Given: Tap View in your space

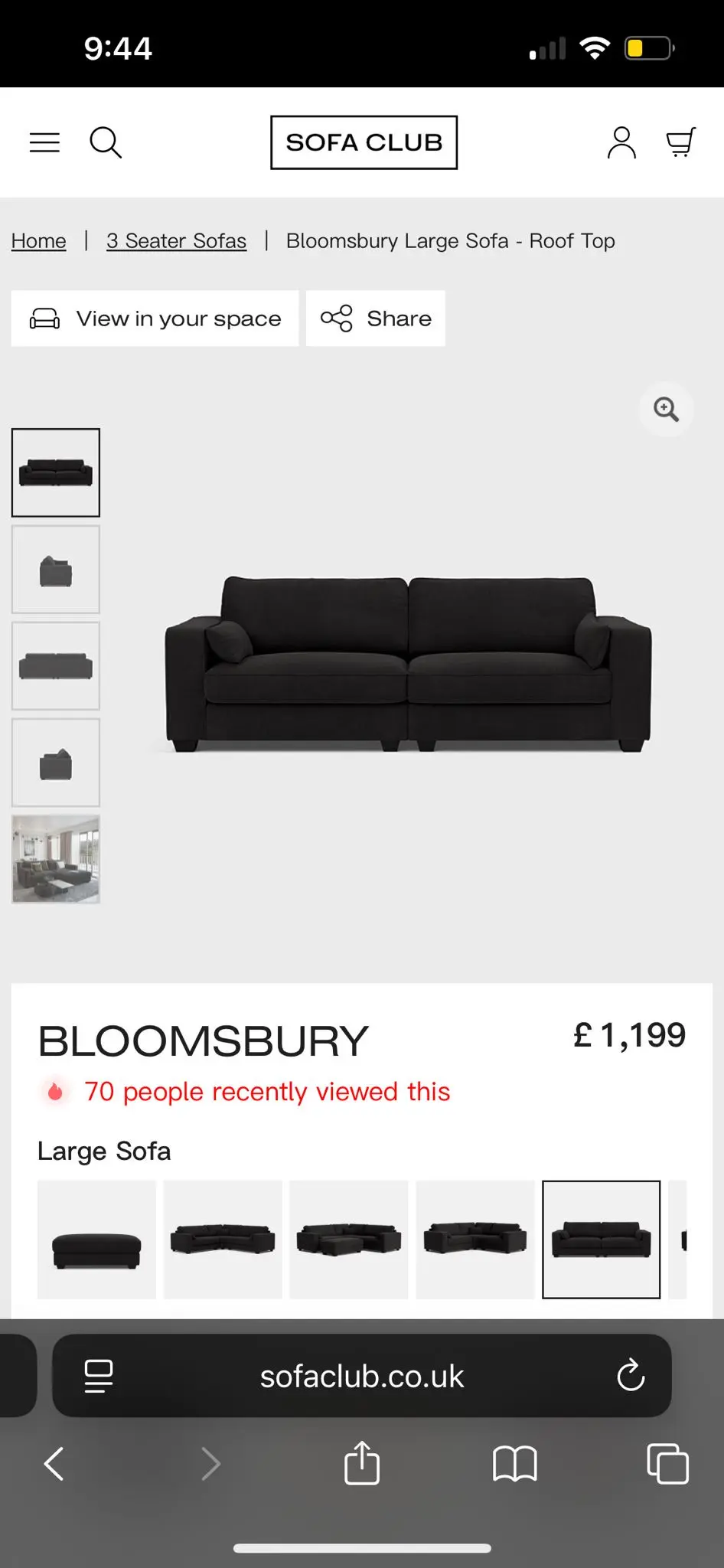Looking at the screenshot, I should [x=155, y=318].
